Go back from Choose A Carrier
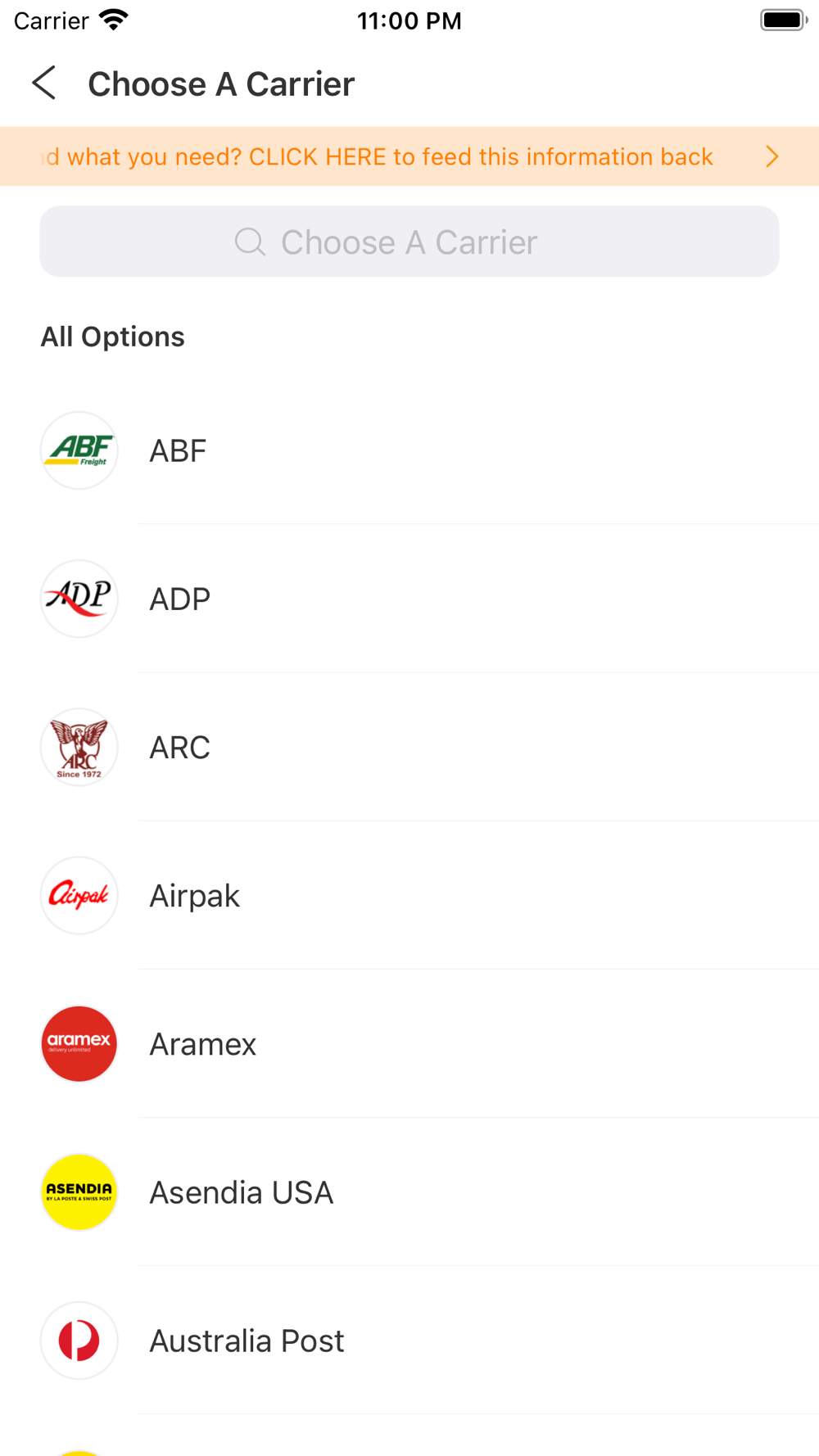 point(44,84)
